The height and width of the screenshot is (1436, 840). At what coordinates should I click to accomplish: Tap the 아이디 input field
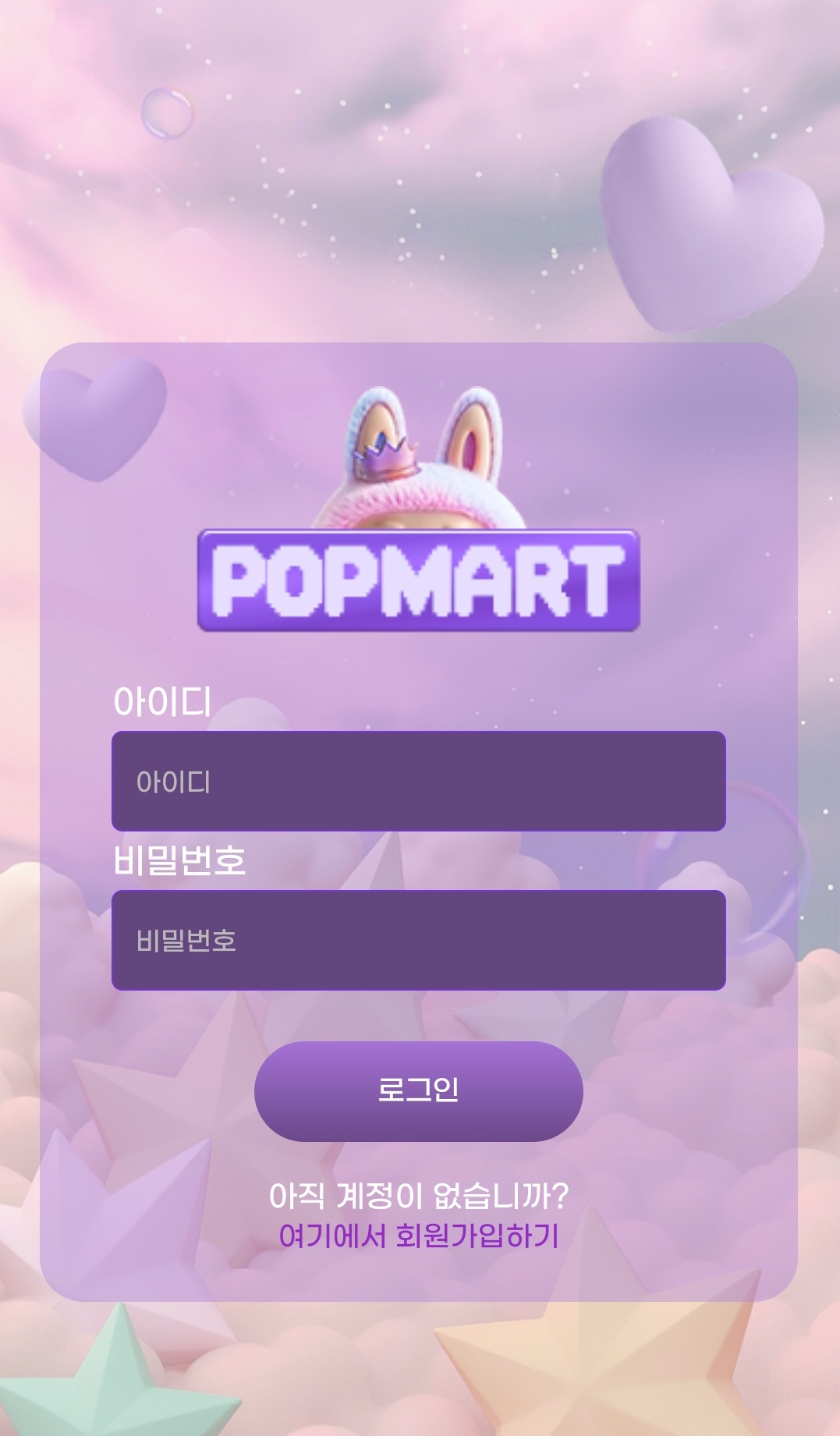[x=419, y=781]
